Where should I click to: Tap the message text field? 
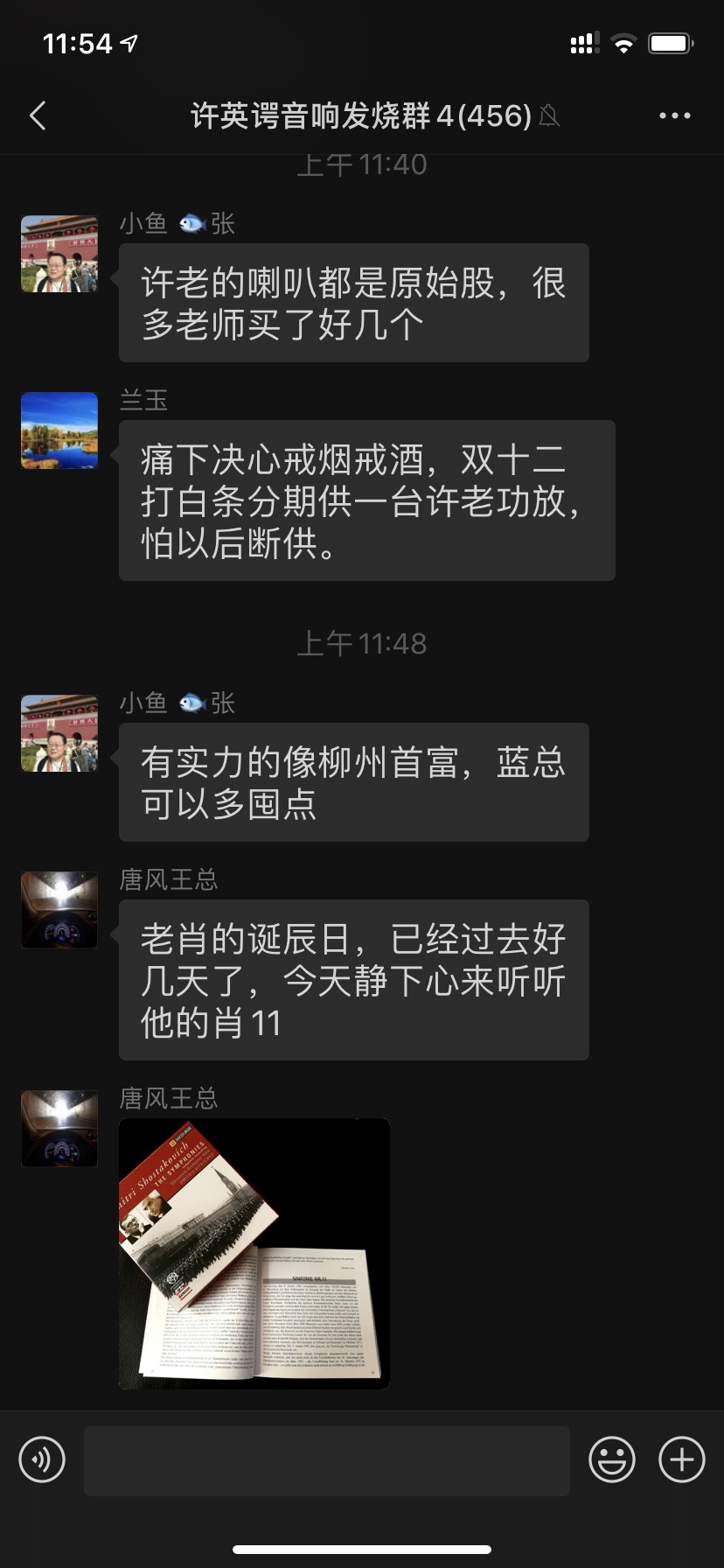[326, 1459]
